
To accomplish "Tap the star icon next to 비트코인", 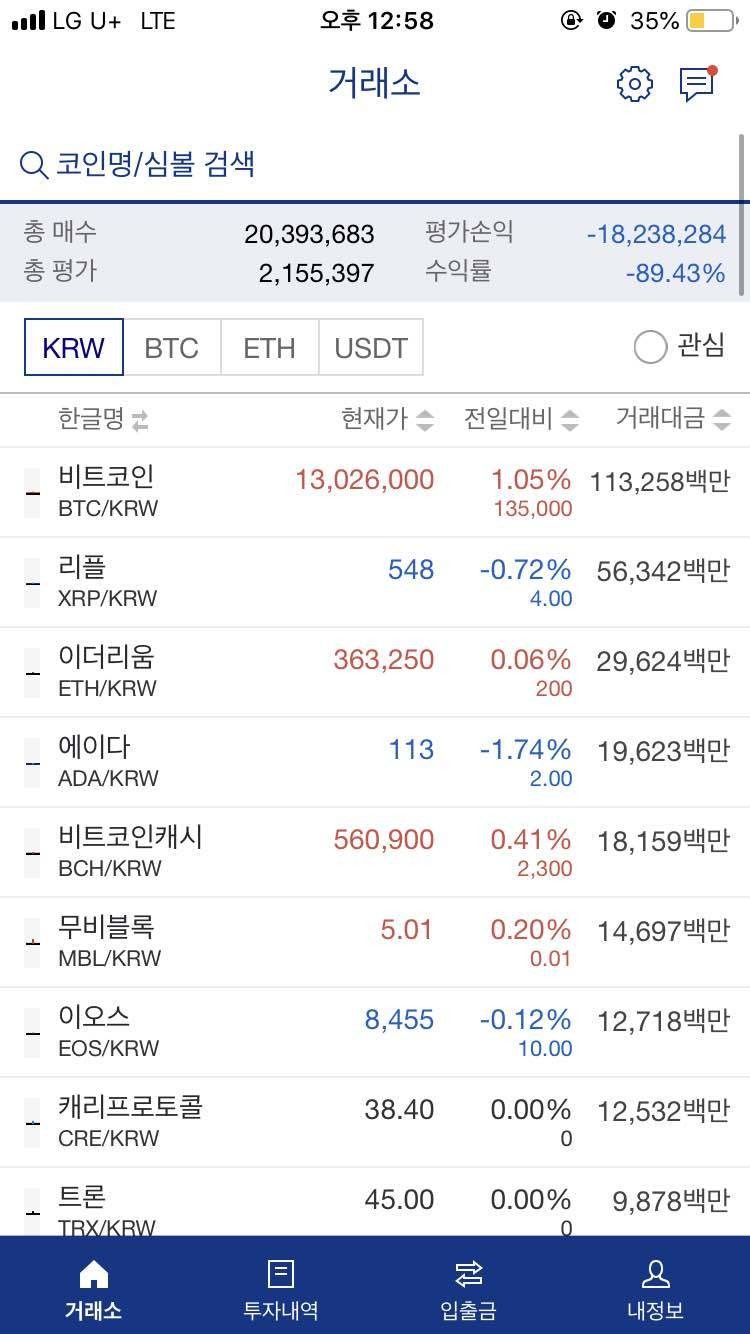I will point(31,492).
